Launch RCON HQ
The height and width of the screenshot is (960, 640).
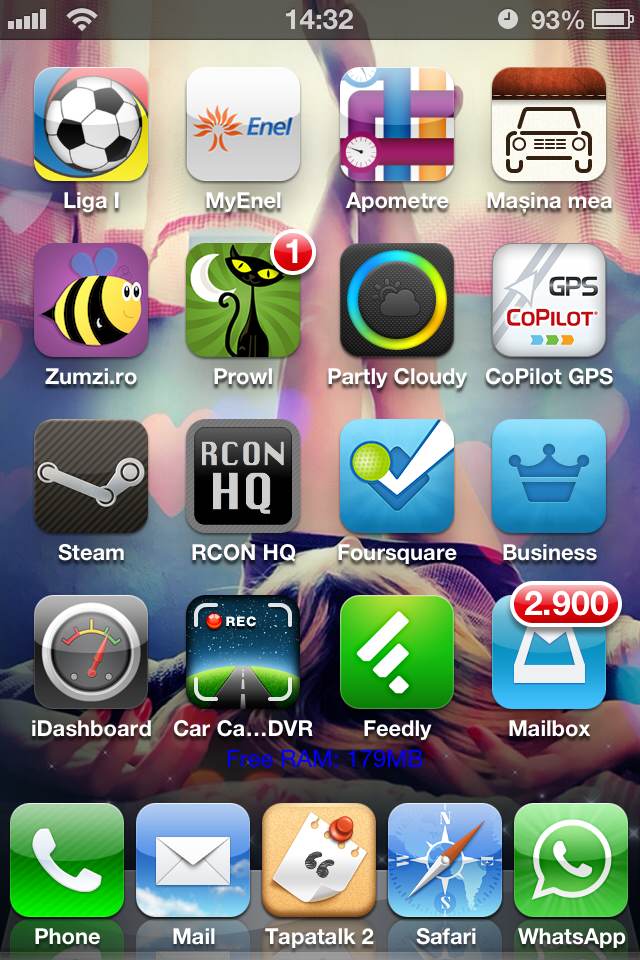[243, 476]
